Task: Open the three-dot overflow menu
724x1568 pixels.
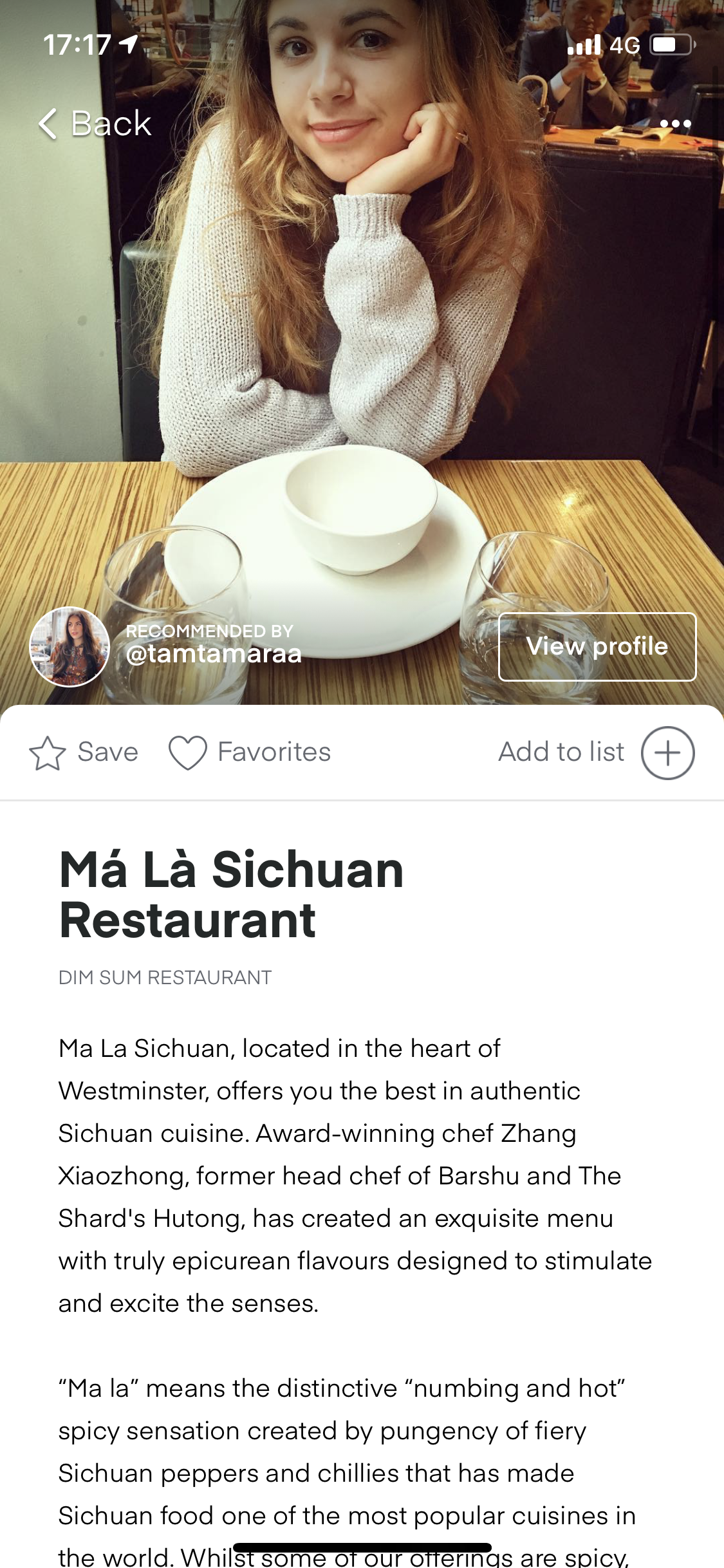Action: [675, 124]
